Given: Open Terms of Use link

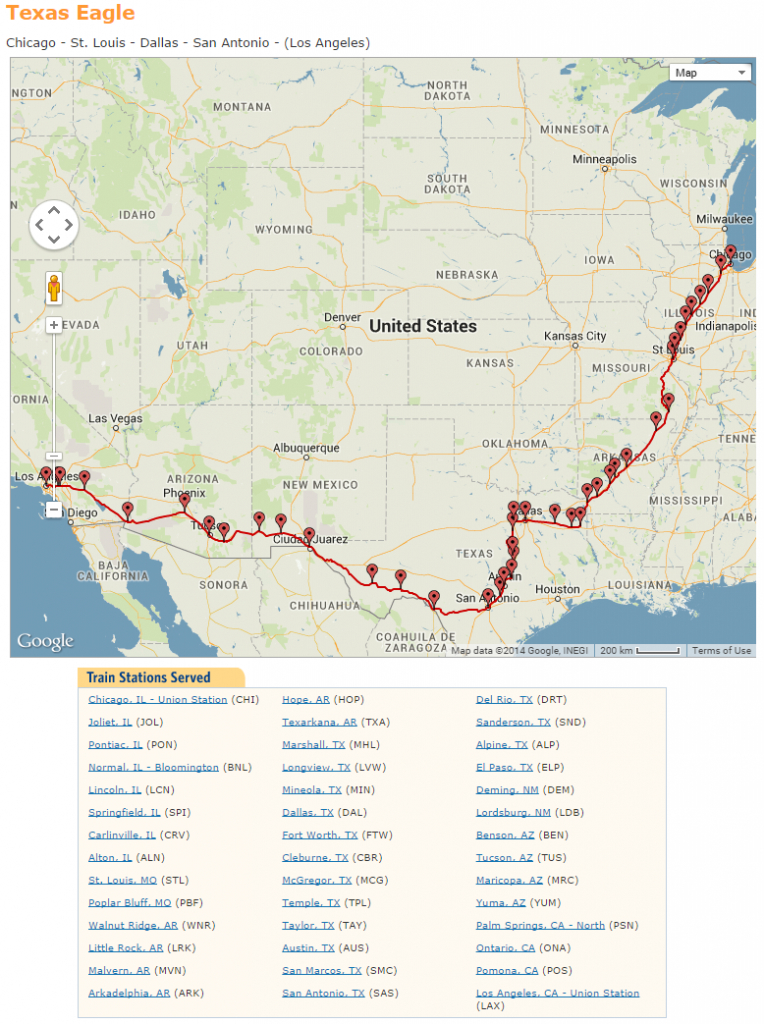Looking at the screenshot, I should pyautogui.click(x=722, y=651).
